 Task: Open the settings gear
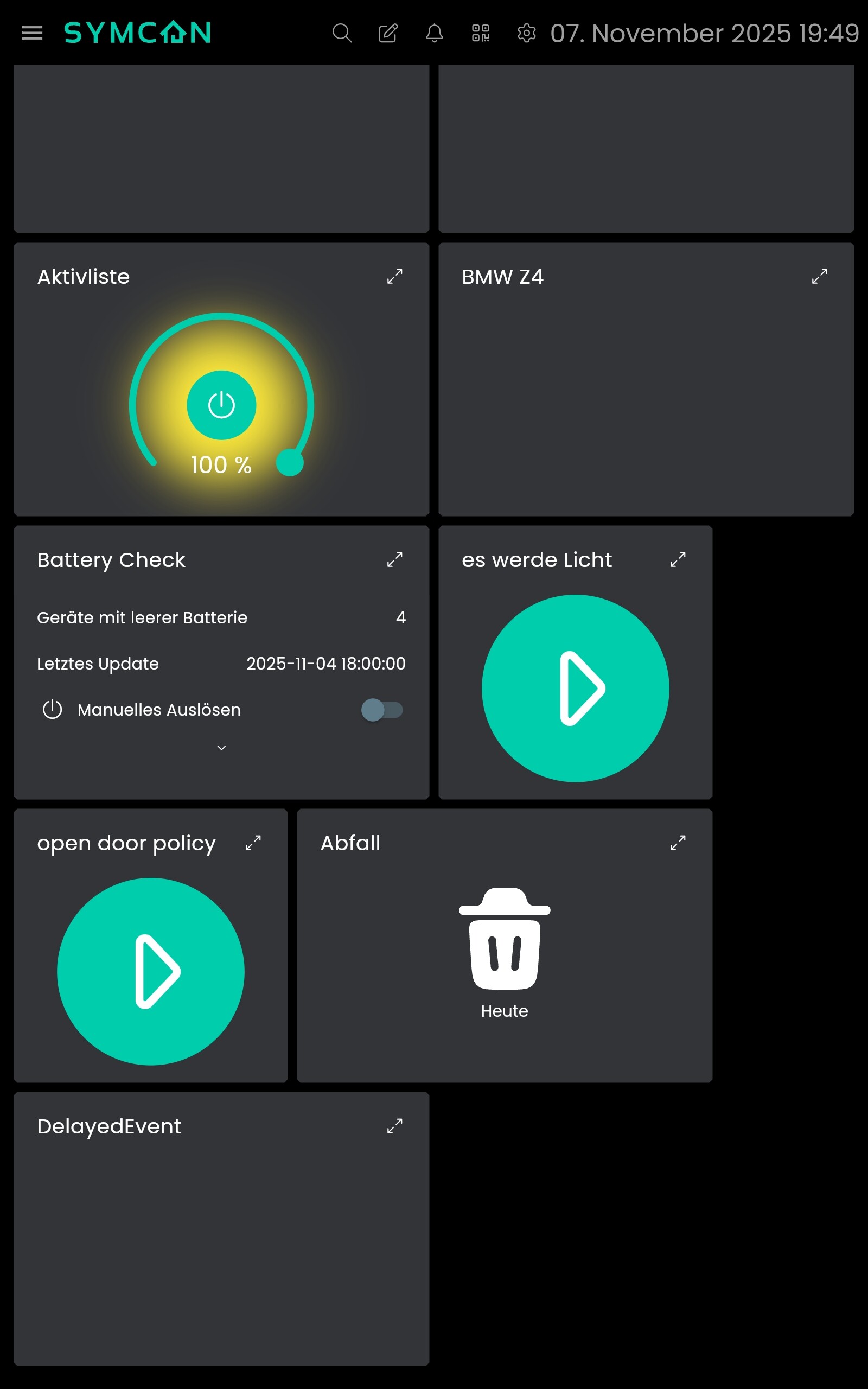526,33
